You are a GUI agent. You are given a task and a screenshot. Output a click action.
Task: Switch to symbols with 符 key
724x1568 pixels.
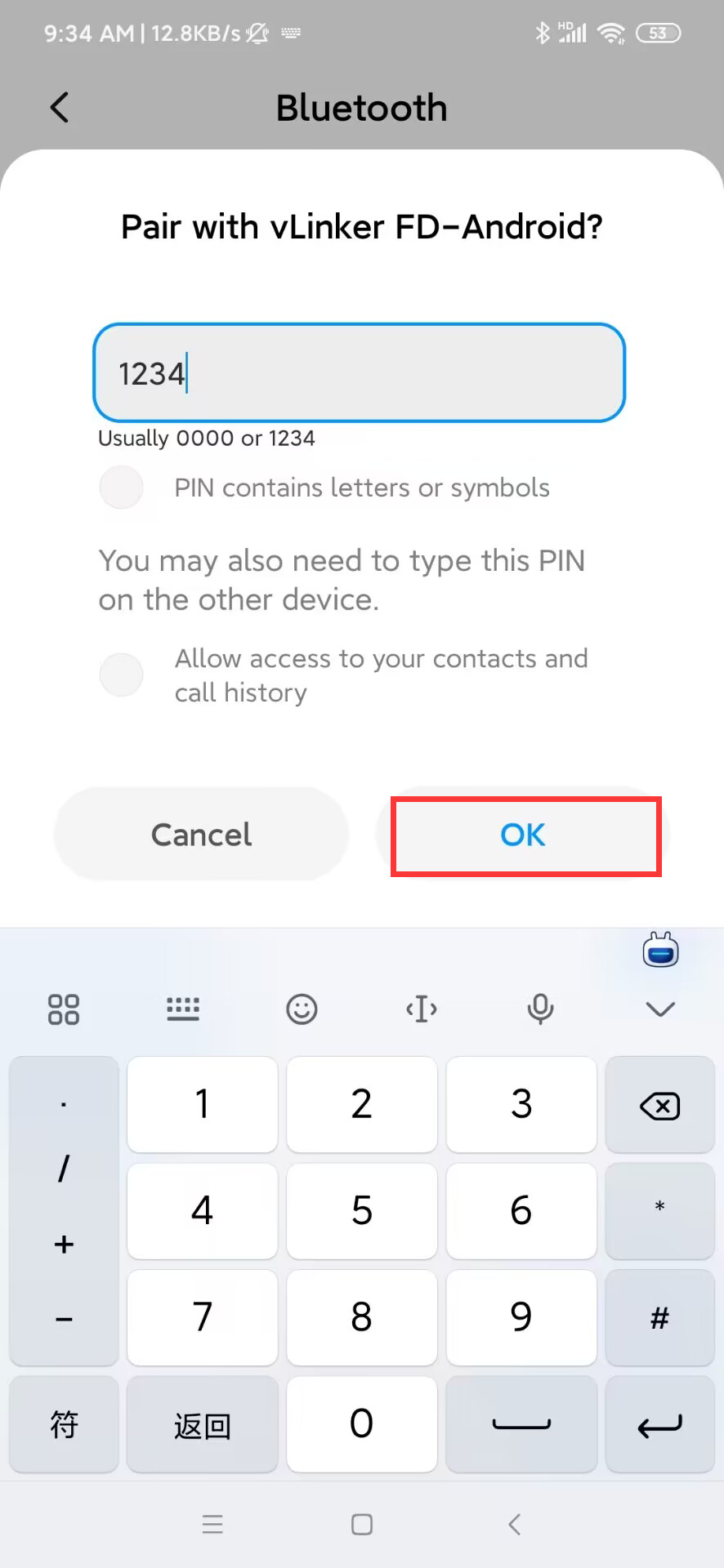click(x=64, y=1425)
